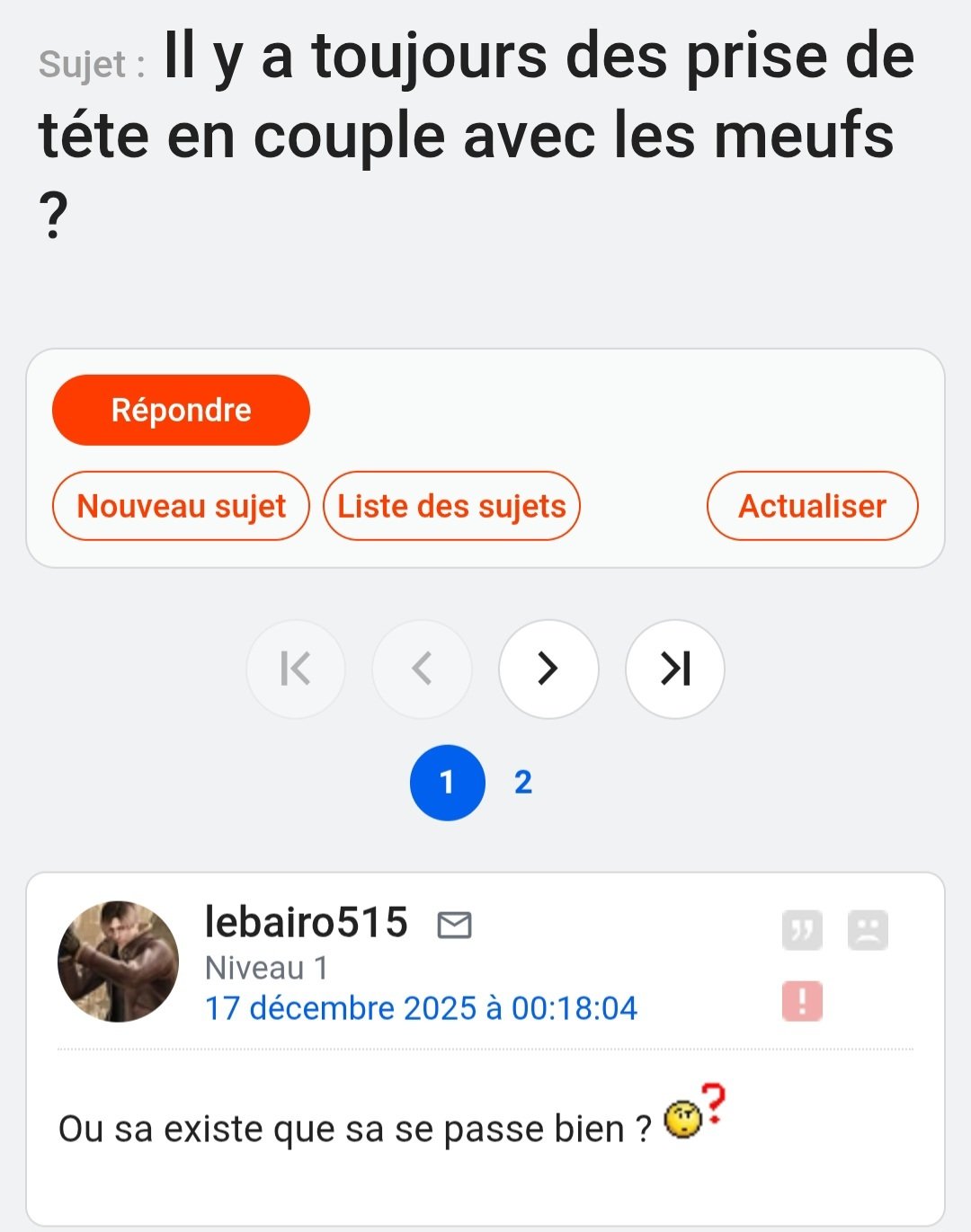The width and height of the screenshot is (971, 1232).
Task: Refresh with the Actualiser button
Action: point(812,506)
